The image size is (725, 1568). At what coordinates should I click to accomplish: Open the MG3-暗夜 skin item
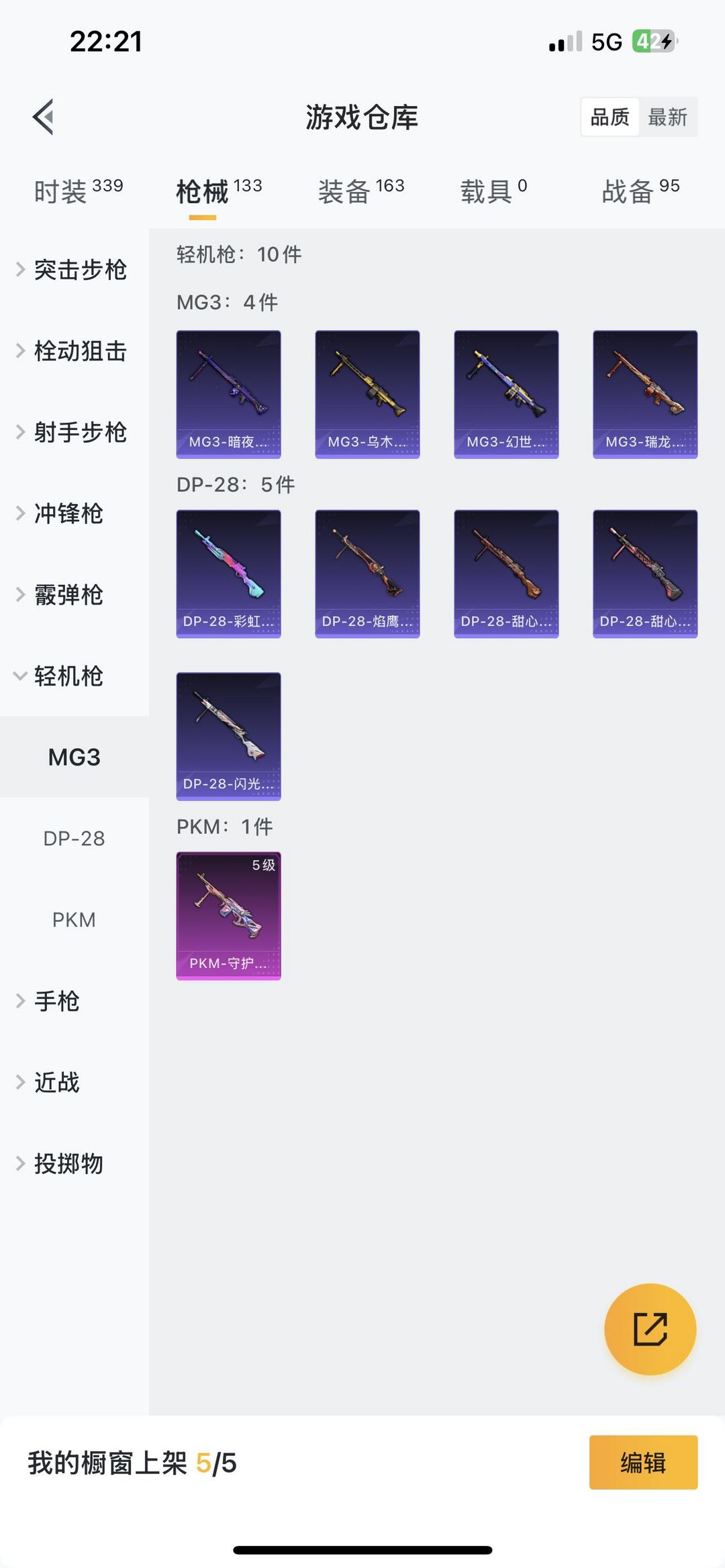click(x=228, y=394)
